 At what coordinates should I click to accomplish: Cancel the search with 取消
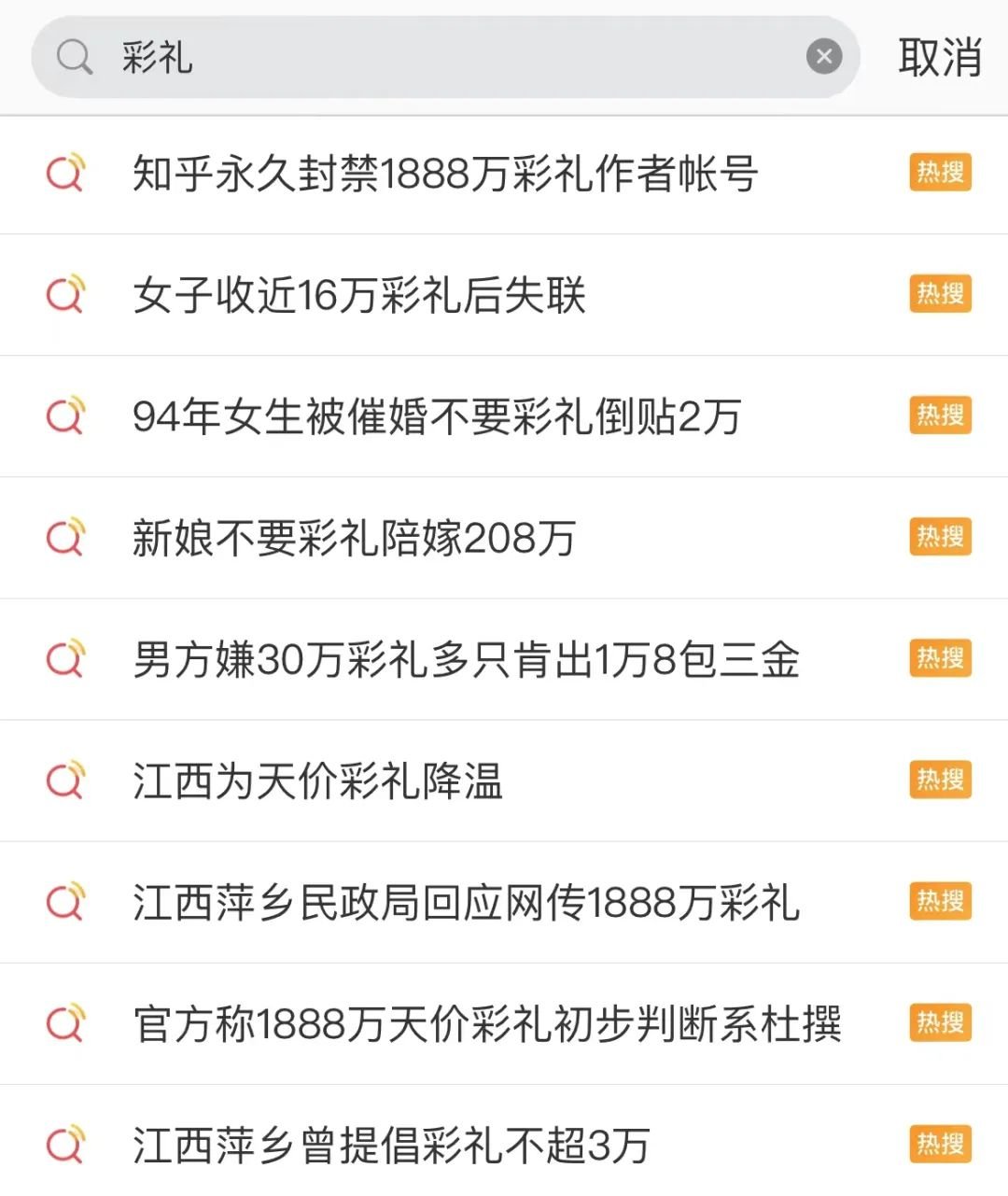coord(939,57)
